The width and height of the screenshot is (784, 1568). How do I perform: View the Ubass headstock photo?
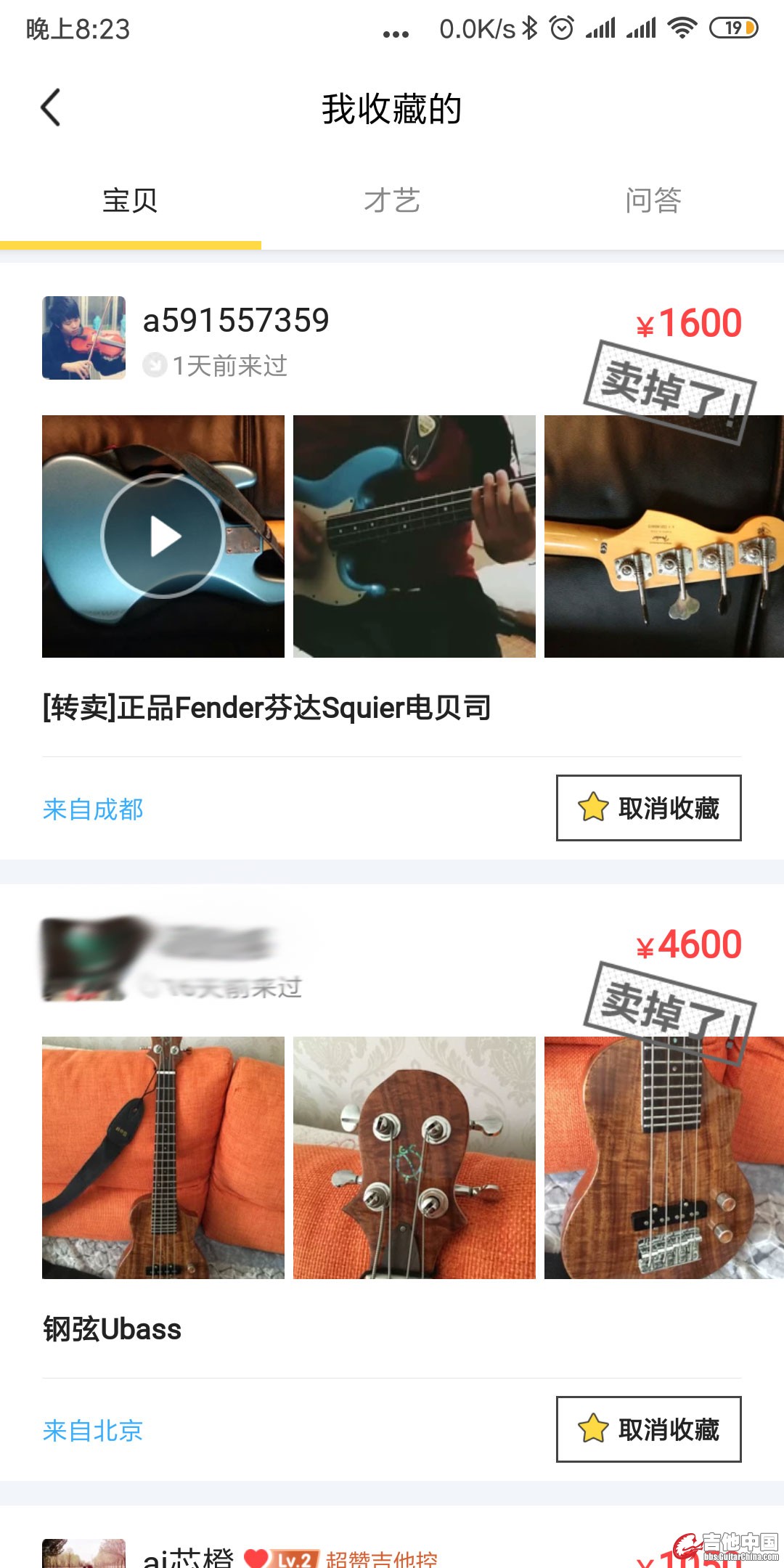point(414,1158)
